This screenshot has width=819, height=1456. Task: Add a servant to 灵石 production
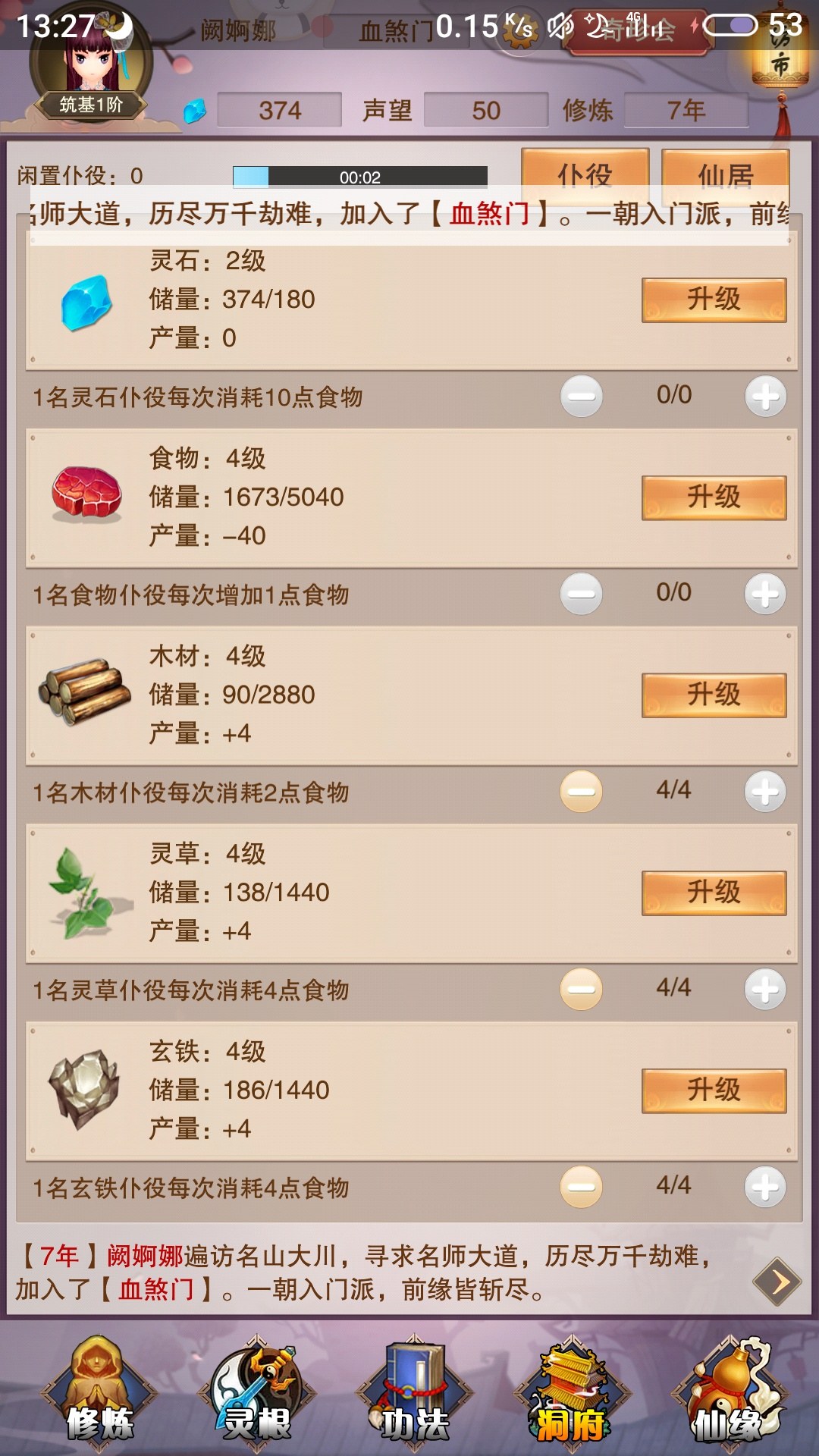click(x=764, y=396)
